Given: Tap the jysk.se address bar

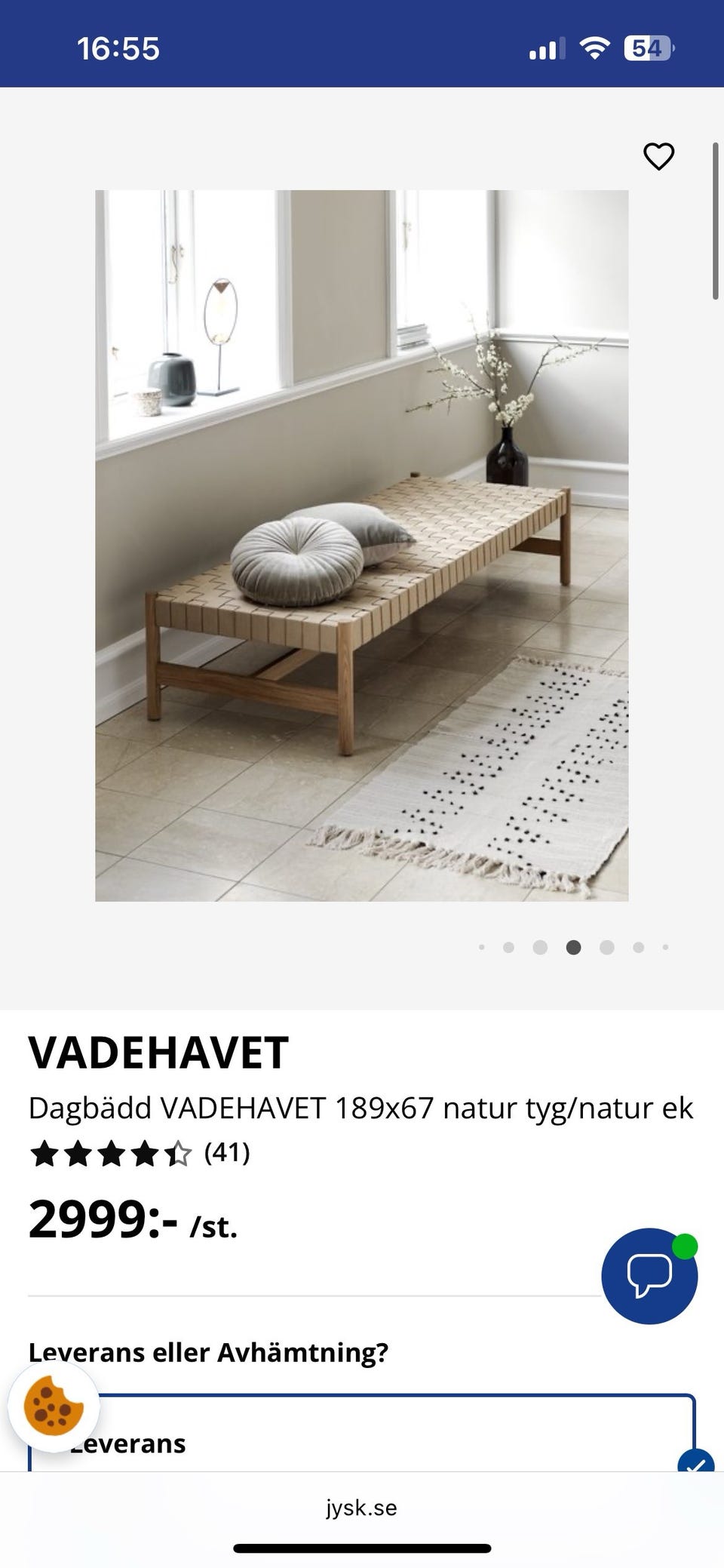Looking at the screenshot, I should coord(361,1508).
